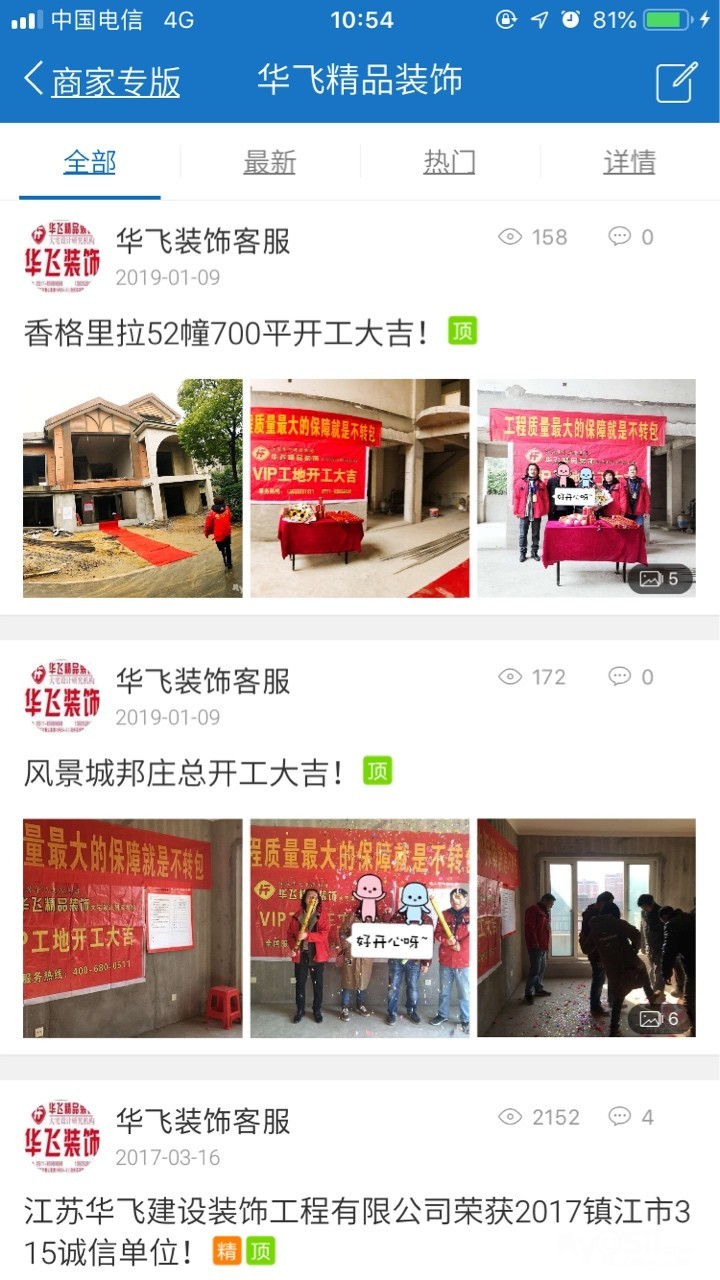View the red stool photo in 风景城邦 post
The image size is (720, 1280).
133,928
